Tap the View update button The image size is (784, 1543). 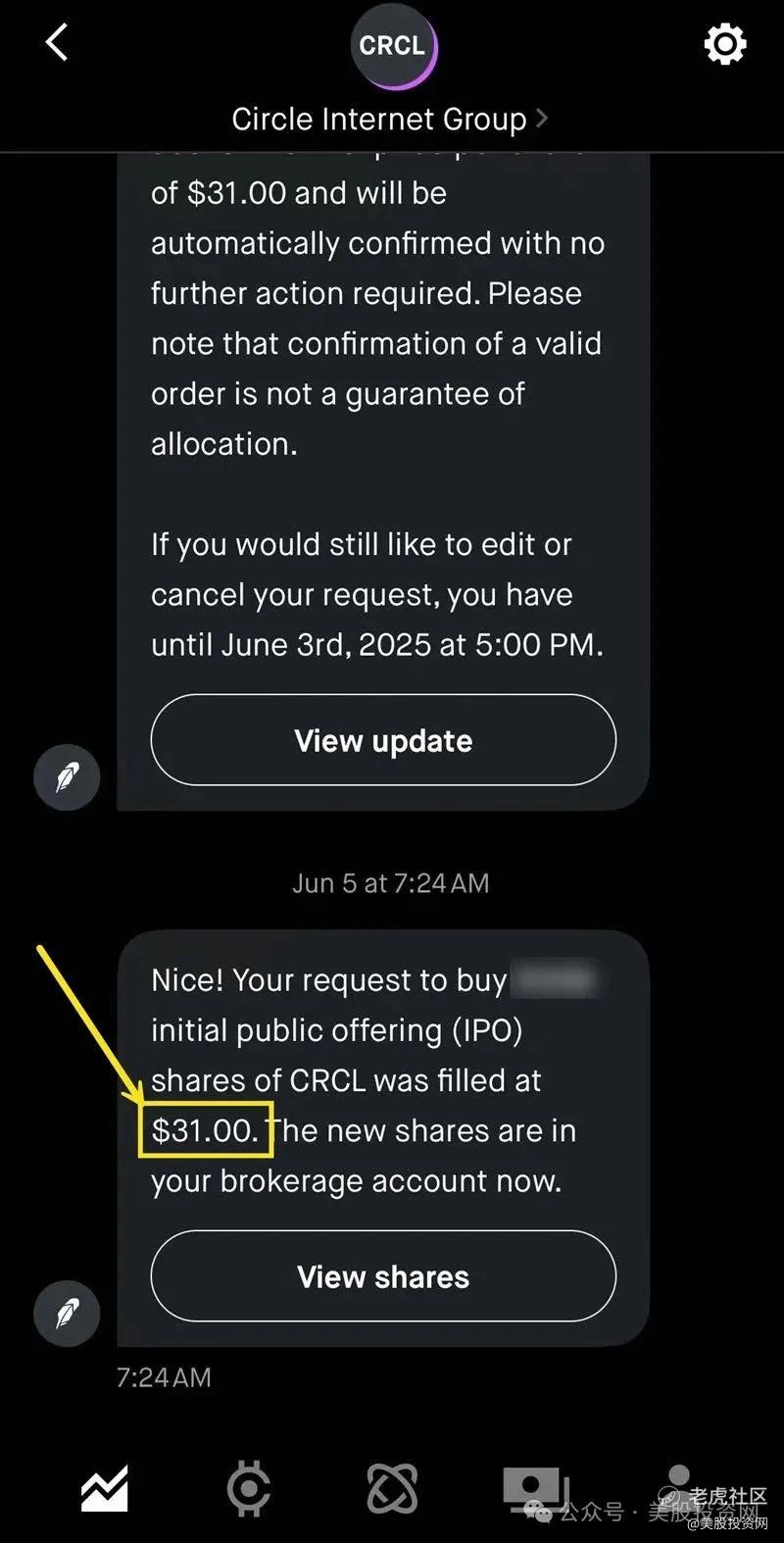click(383, 740)
